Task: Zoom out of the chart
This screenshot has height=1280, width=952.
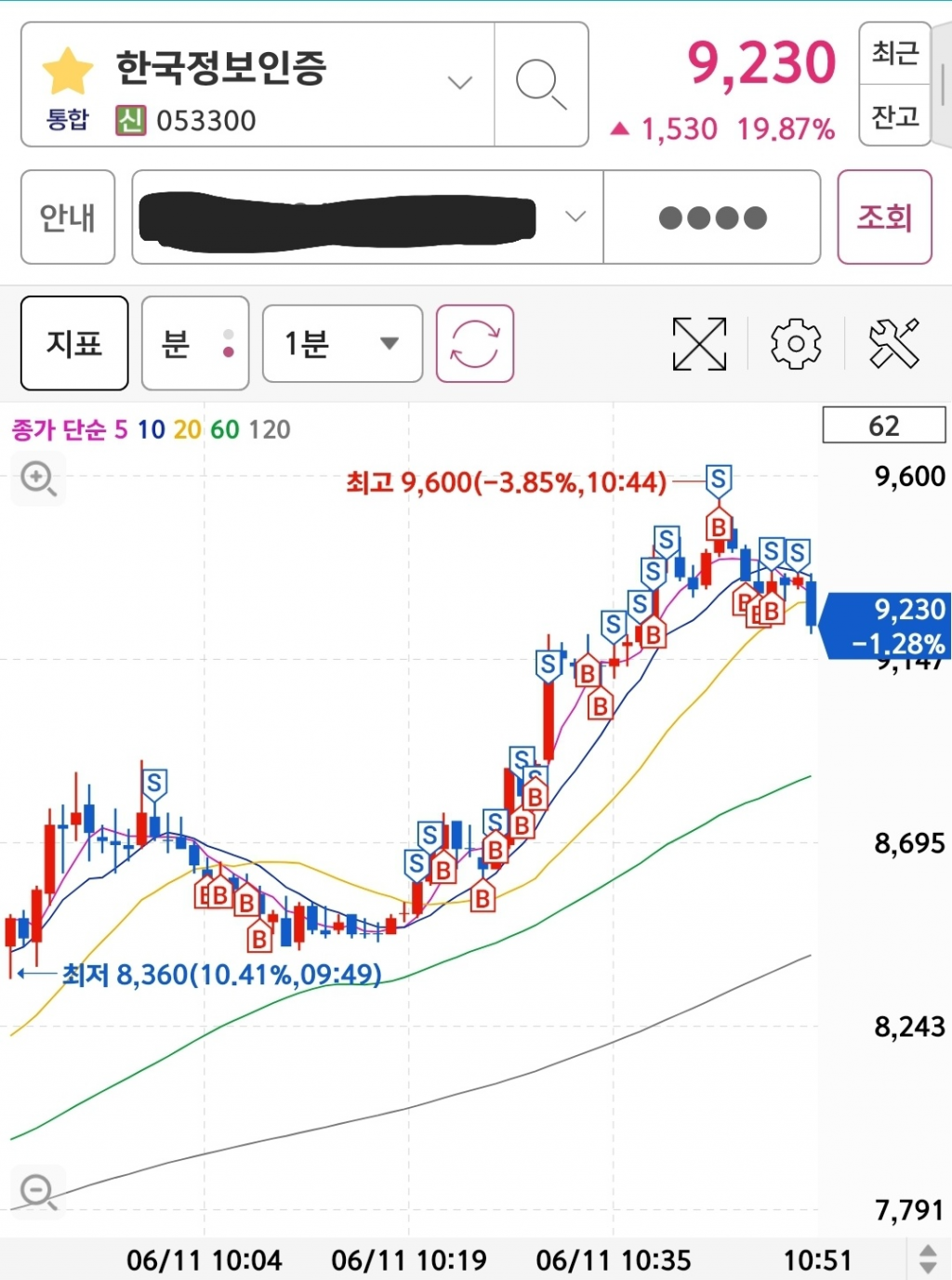Action: pyautogui.click(x=38, y=1191)
